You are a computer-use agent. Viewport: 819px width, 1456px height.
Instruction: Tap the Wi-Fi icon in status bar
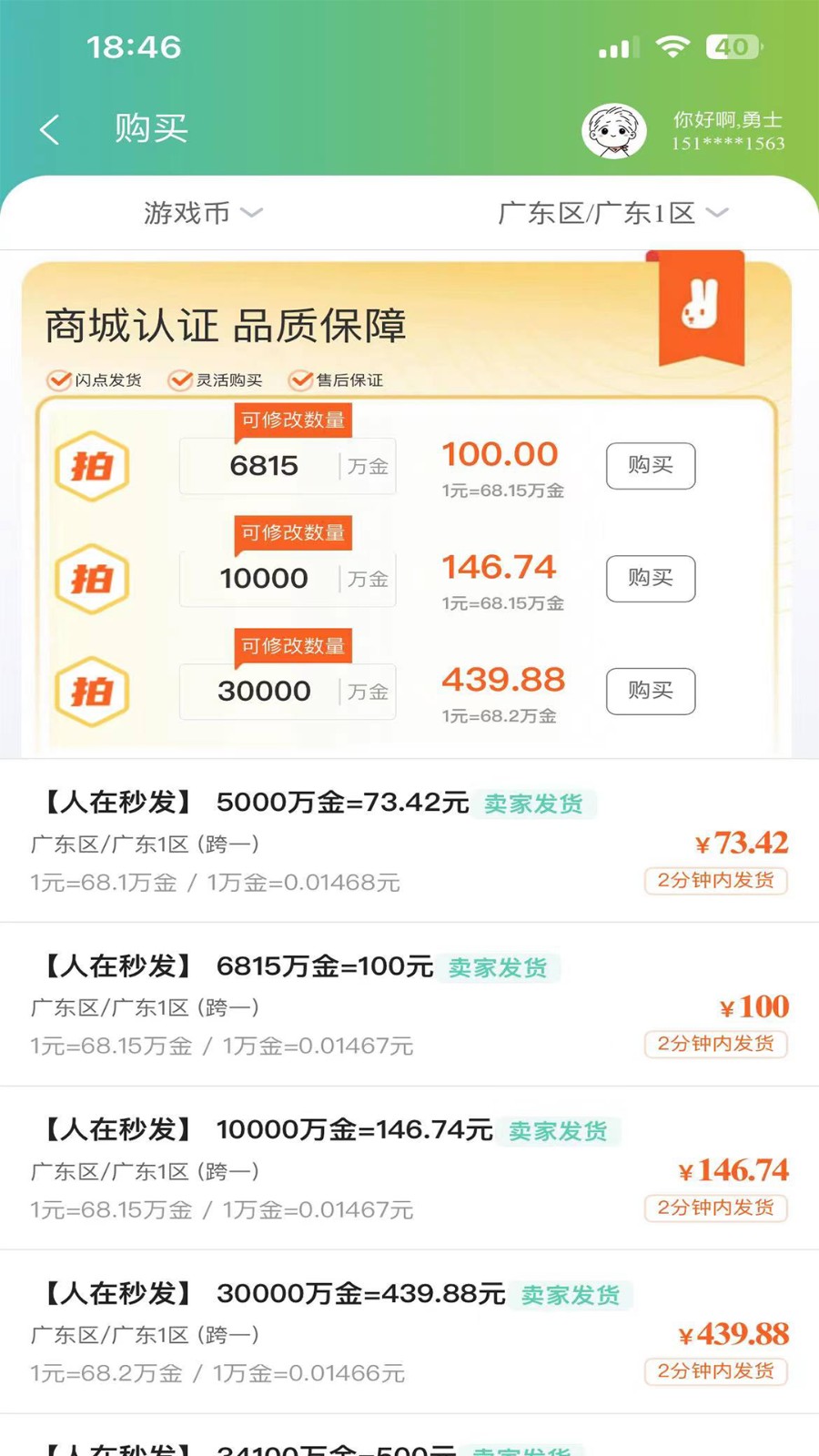[673, 47]
